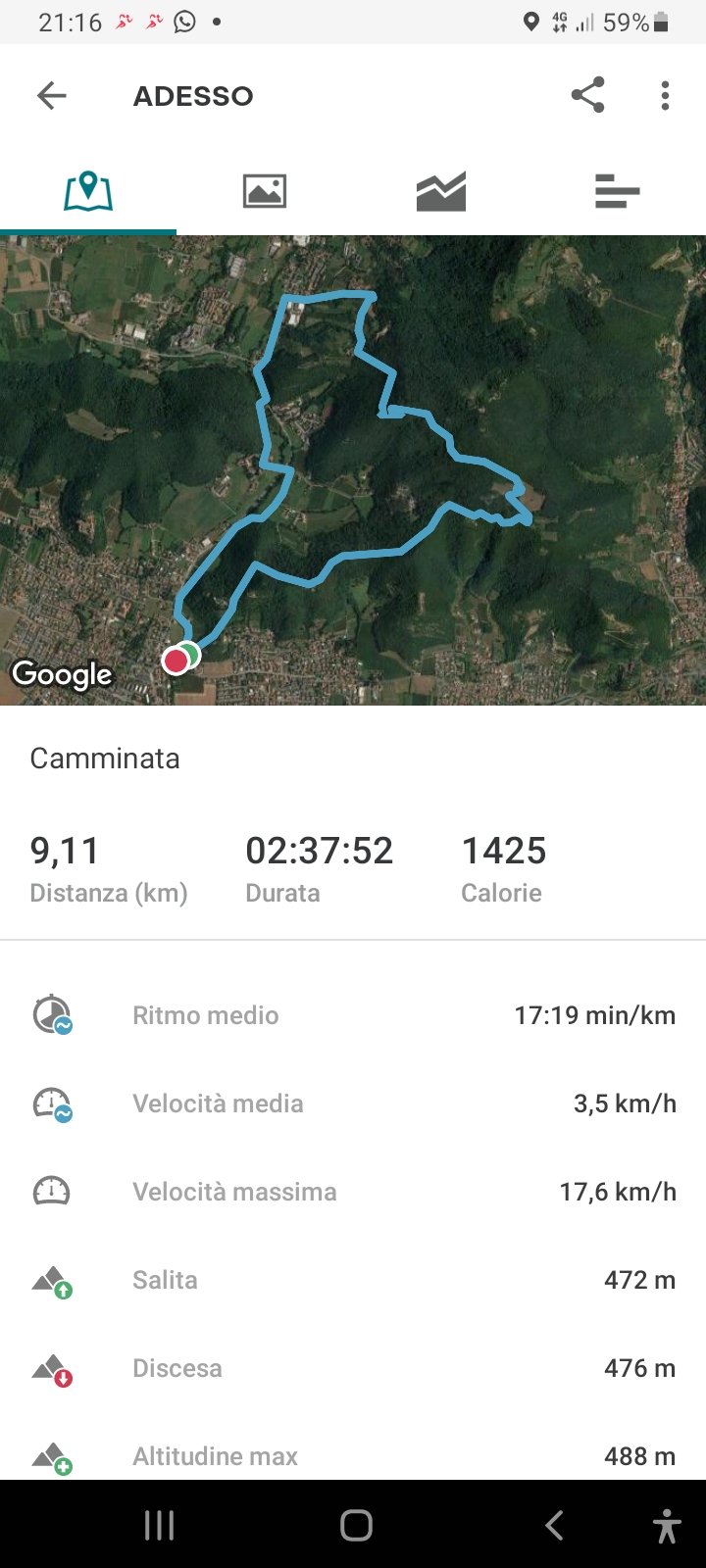The image size is (706, 1568).
Task: Go back using the top-left arrow
Action: pyautogui.click(x=52, y=95)
